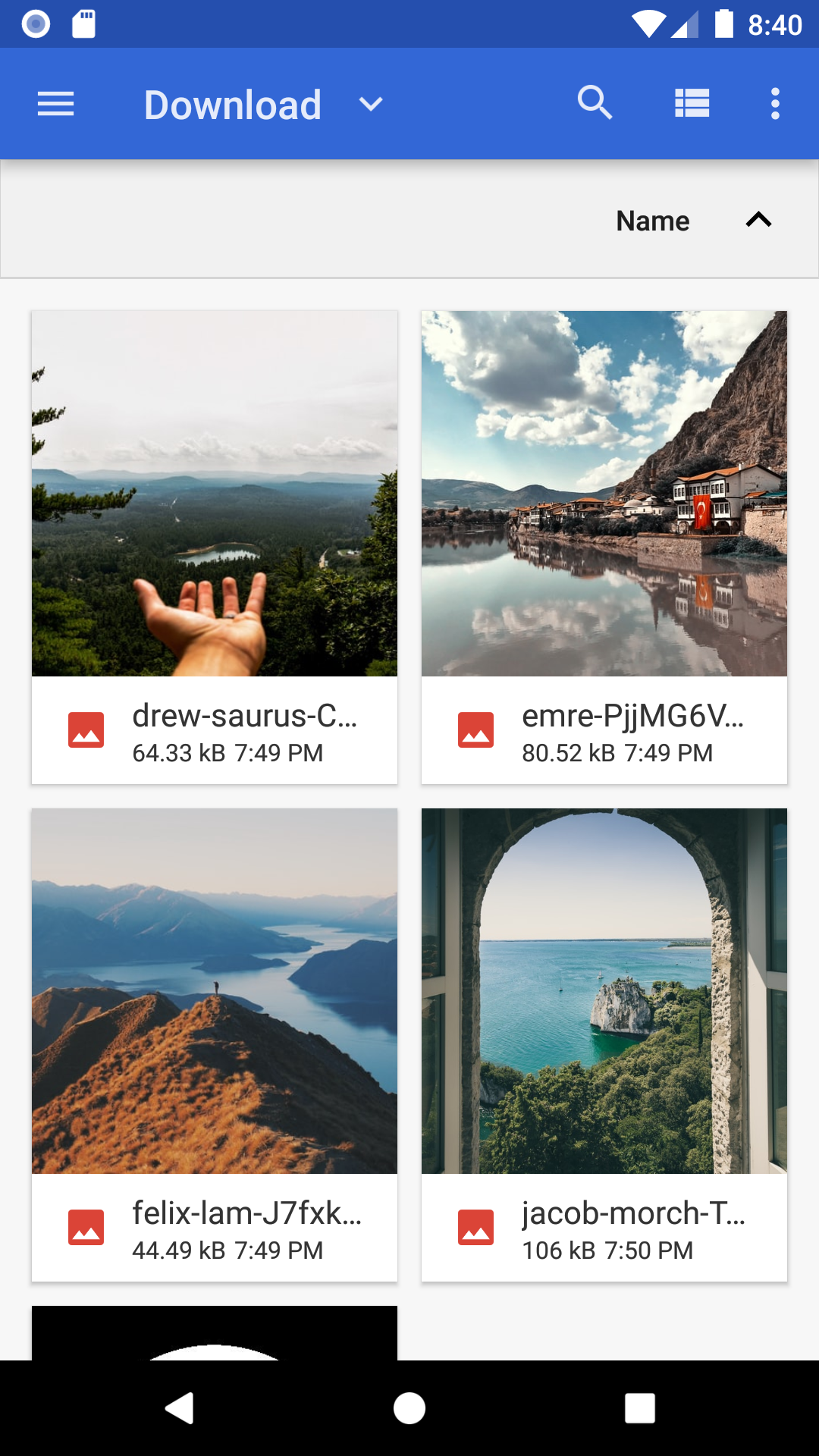Open the navigation drawer menu
819x1456 pixels.
coord(55,104)
